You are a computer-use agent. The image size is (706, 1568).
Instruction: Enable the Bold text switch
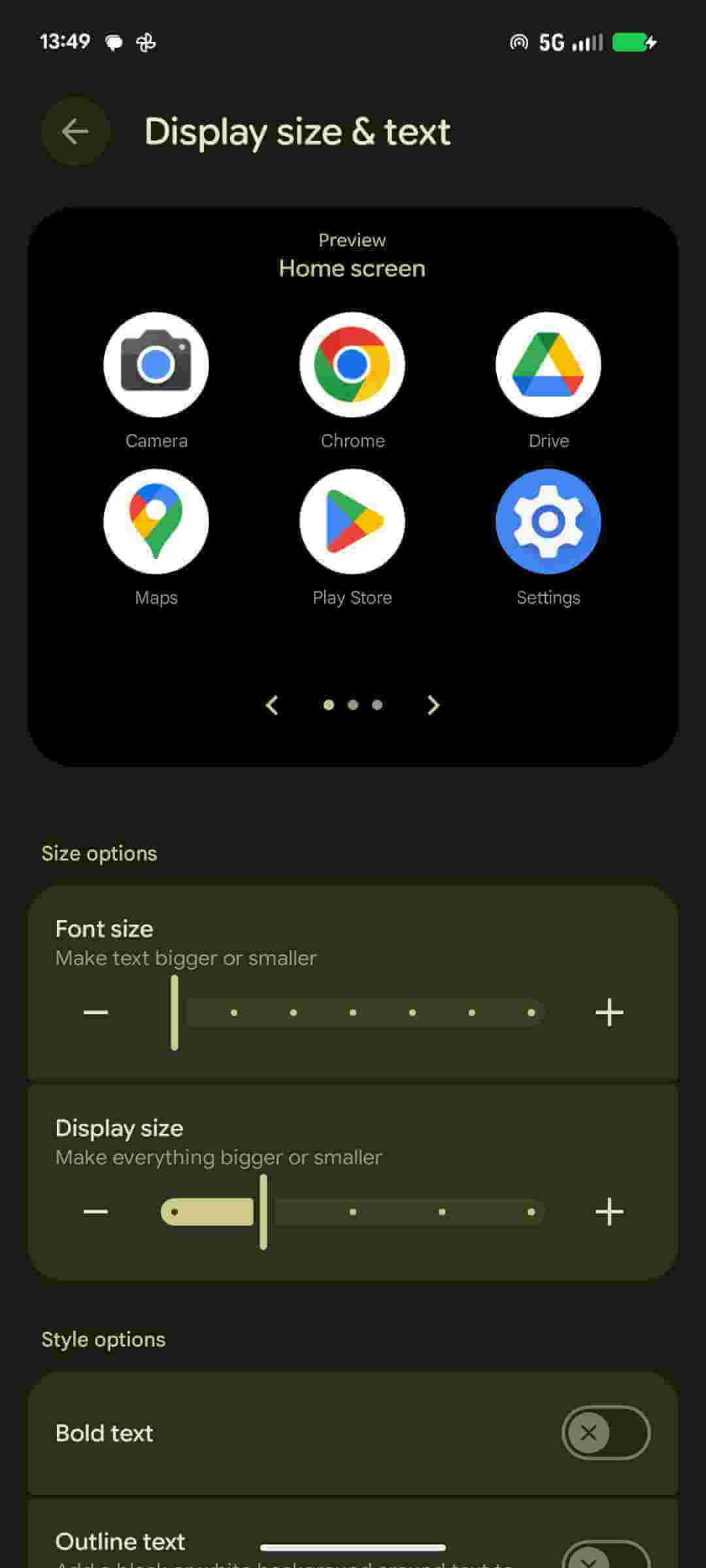click(x=605, y=1433)
